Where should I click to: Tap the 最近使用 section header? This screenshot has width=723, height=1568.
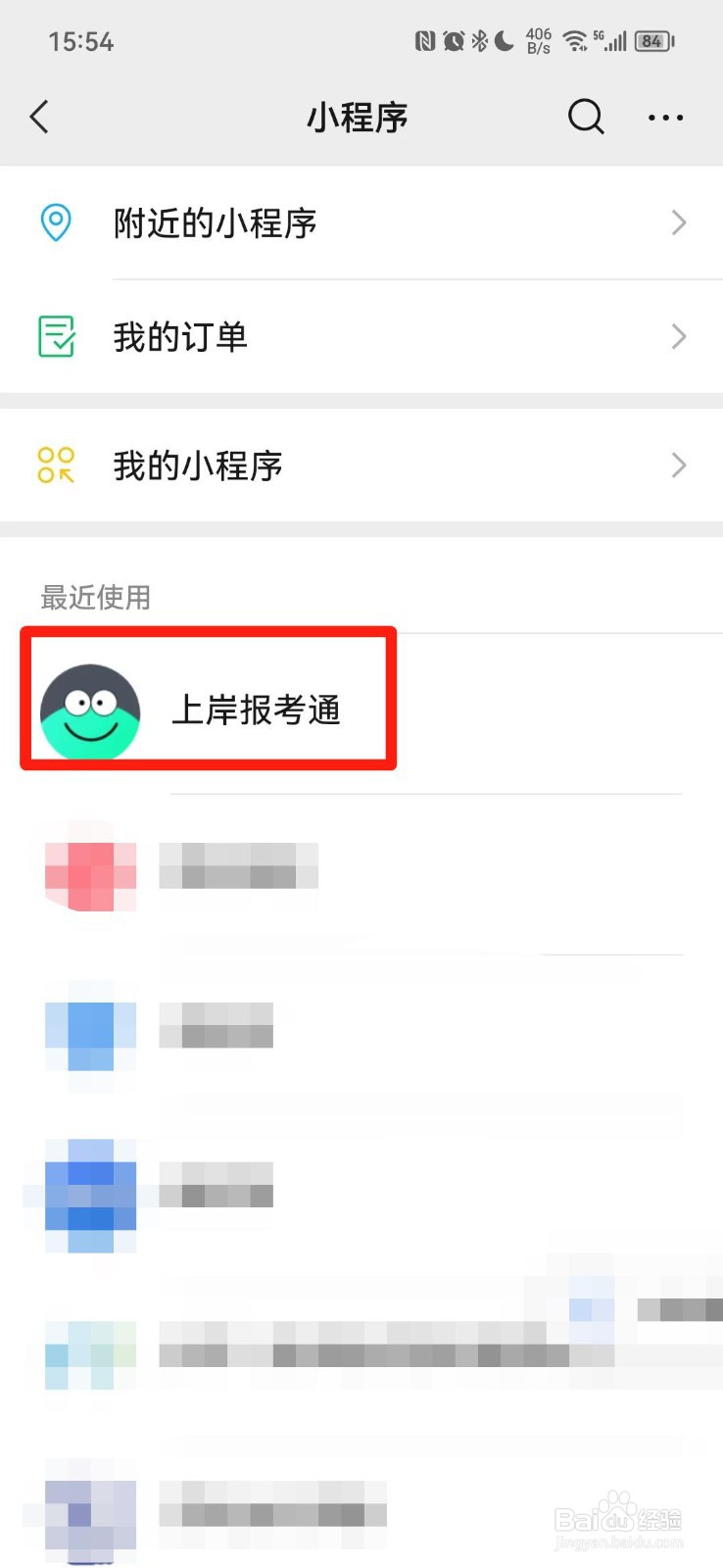tap(94, 598)
